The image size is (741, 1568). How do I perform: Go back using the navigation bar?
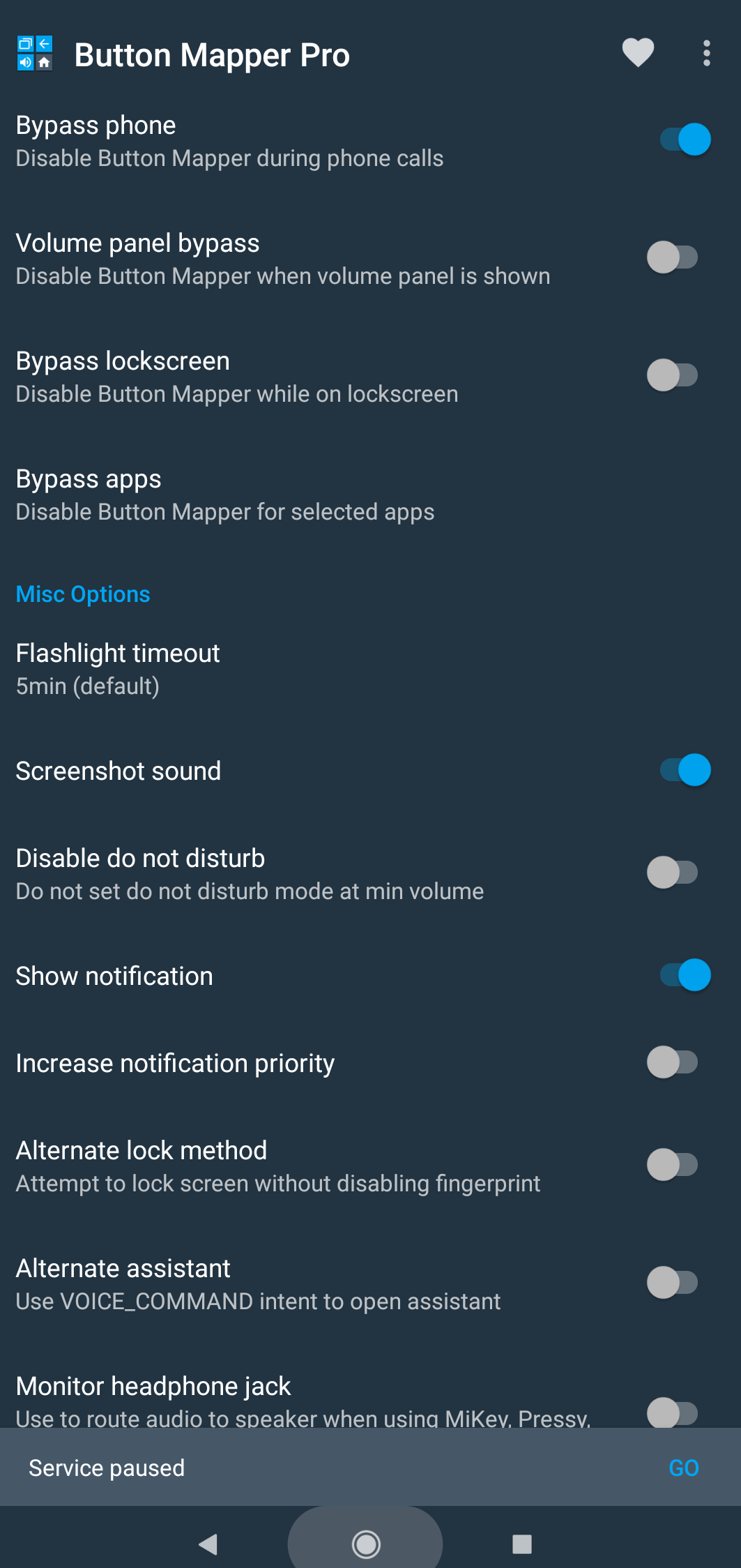tap(208, 1544)
